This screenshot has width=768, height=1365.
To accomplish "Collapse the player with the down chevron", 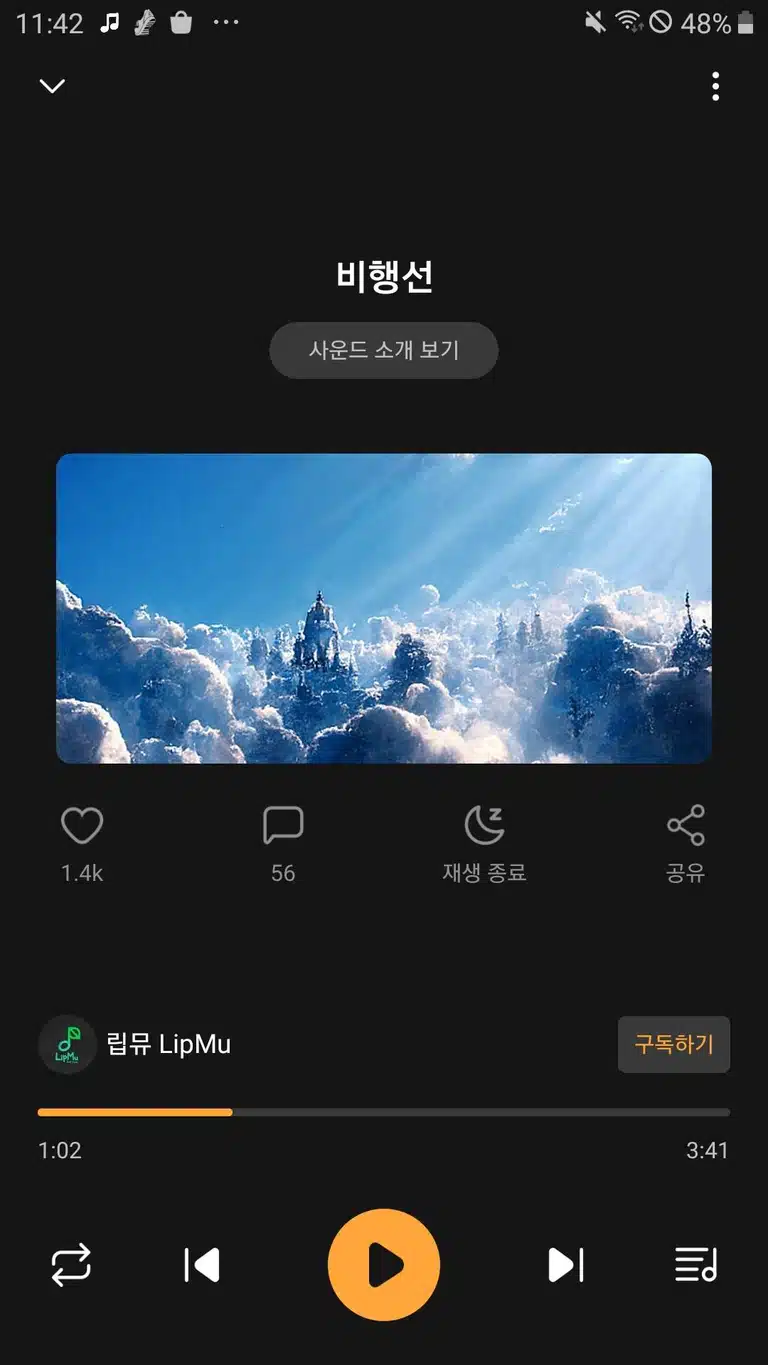I will 52,86.
